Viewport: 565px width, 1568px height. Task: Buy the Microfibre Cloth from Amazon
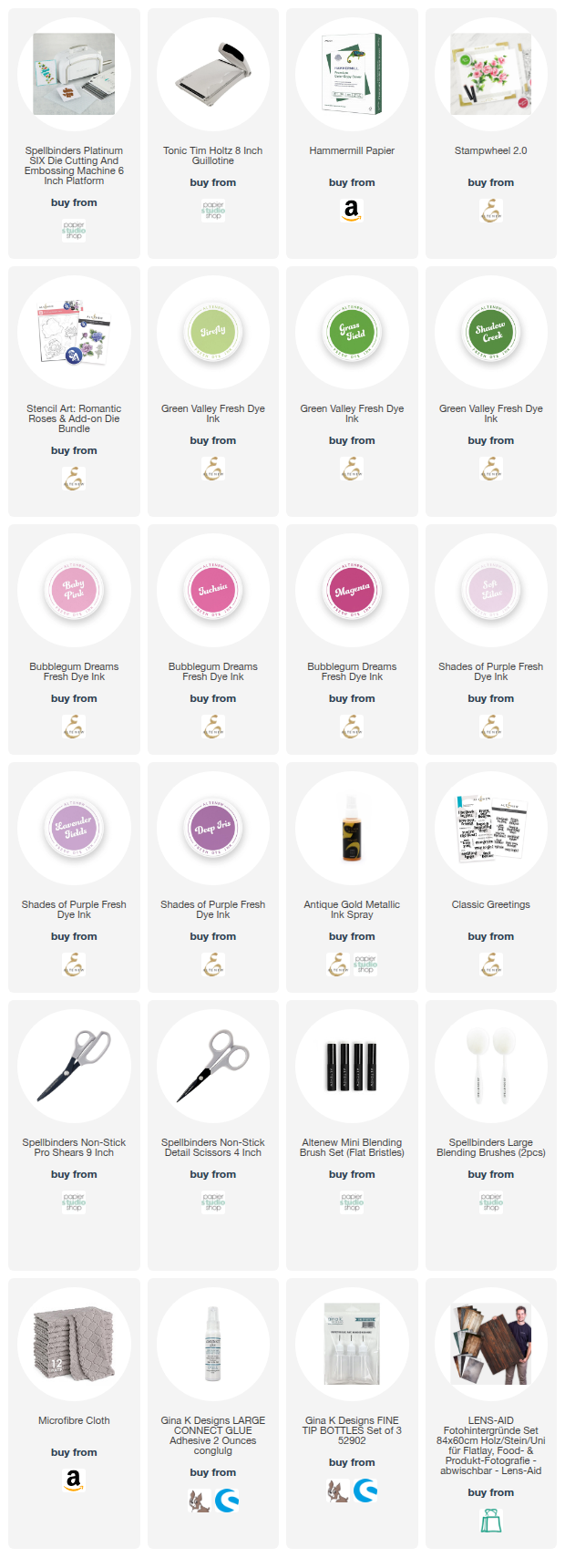coord(74,1480)
